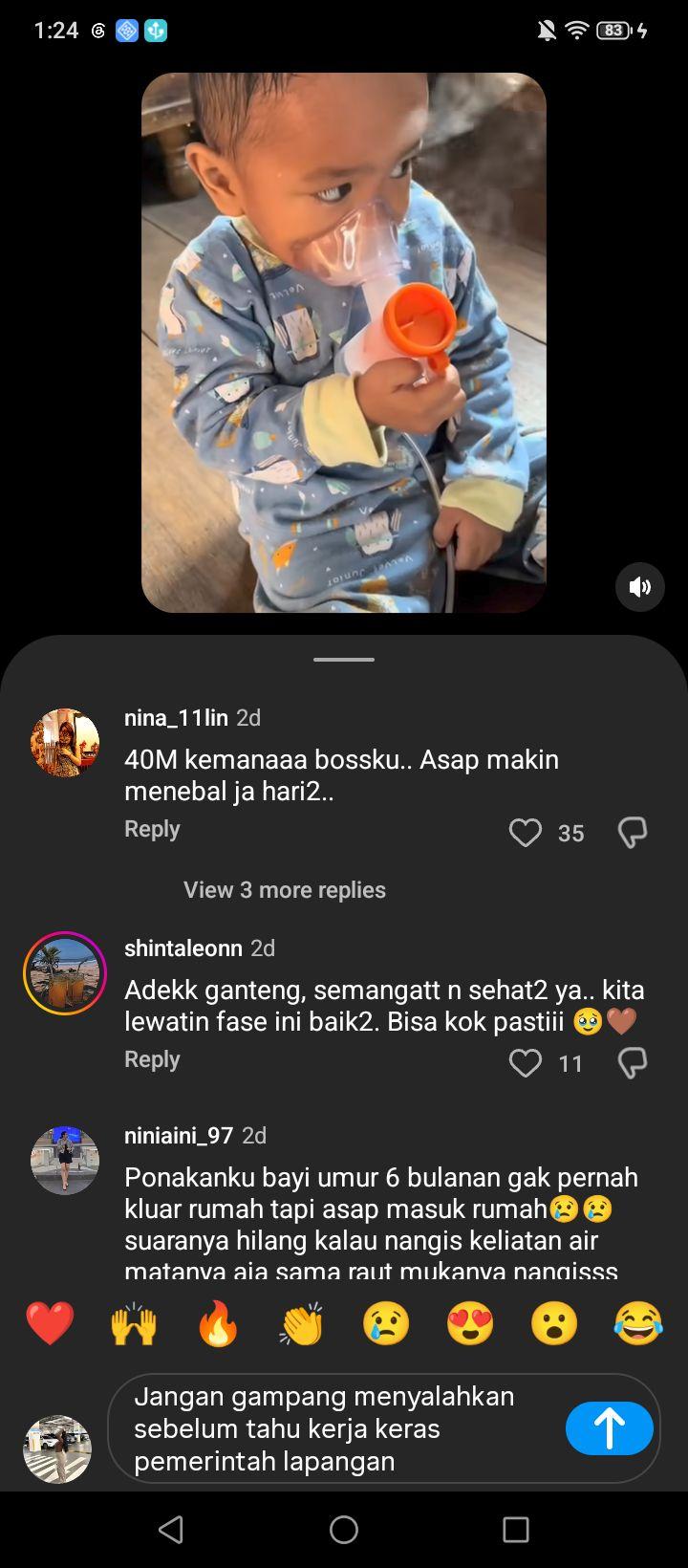Dislike shintaleonn's comment
The width and height of the screenshot is (688, 1568).
633,1063
